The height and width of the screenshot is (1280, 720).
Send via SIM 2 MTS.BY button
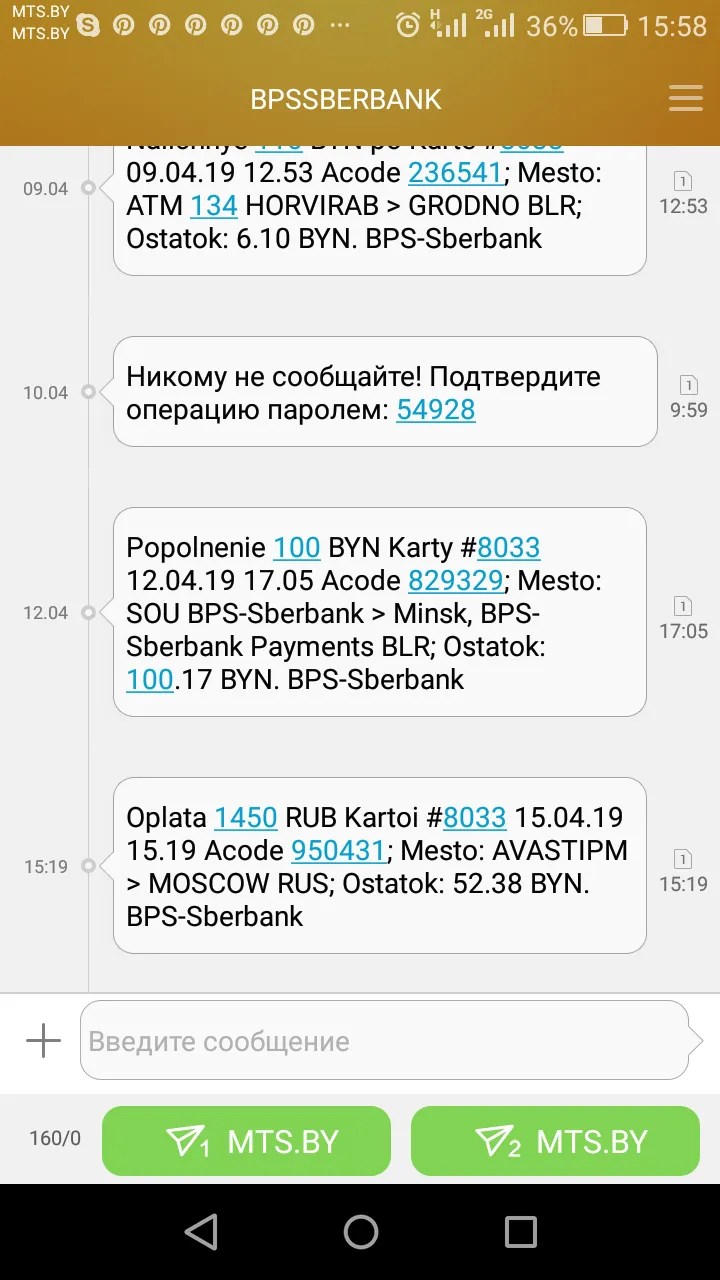[555, 1141]
